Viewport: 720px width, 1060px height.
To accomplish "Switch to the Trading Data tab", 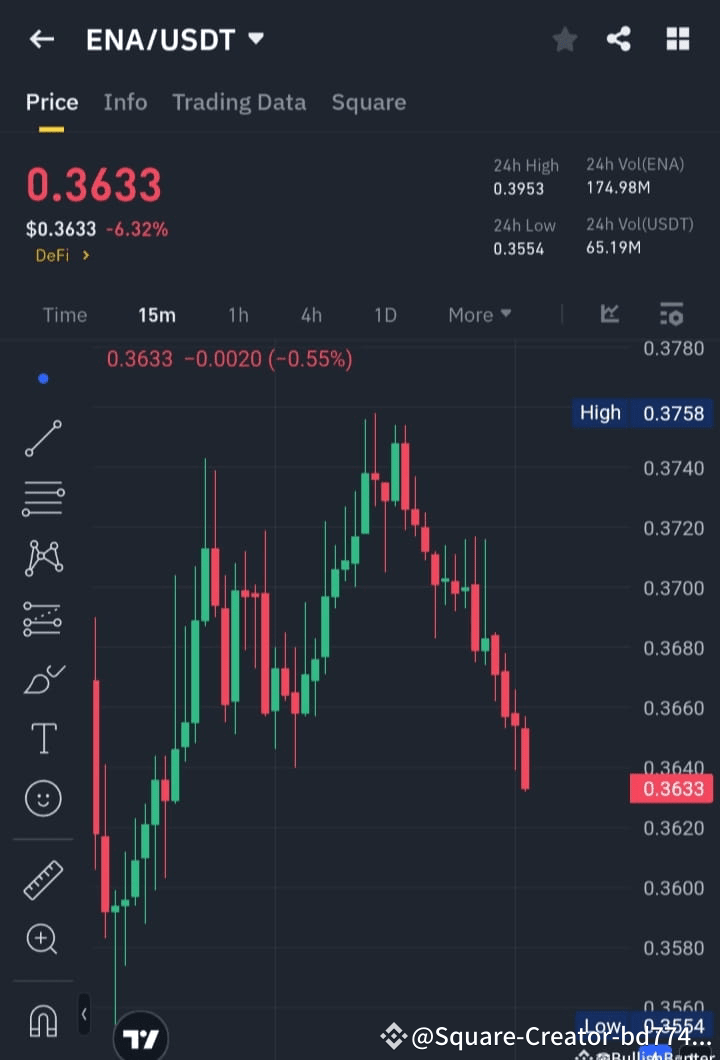I will coord(239,101).
